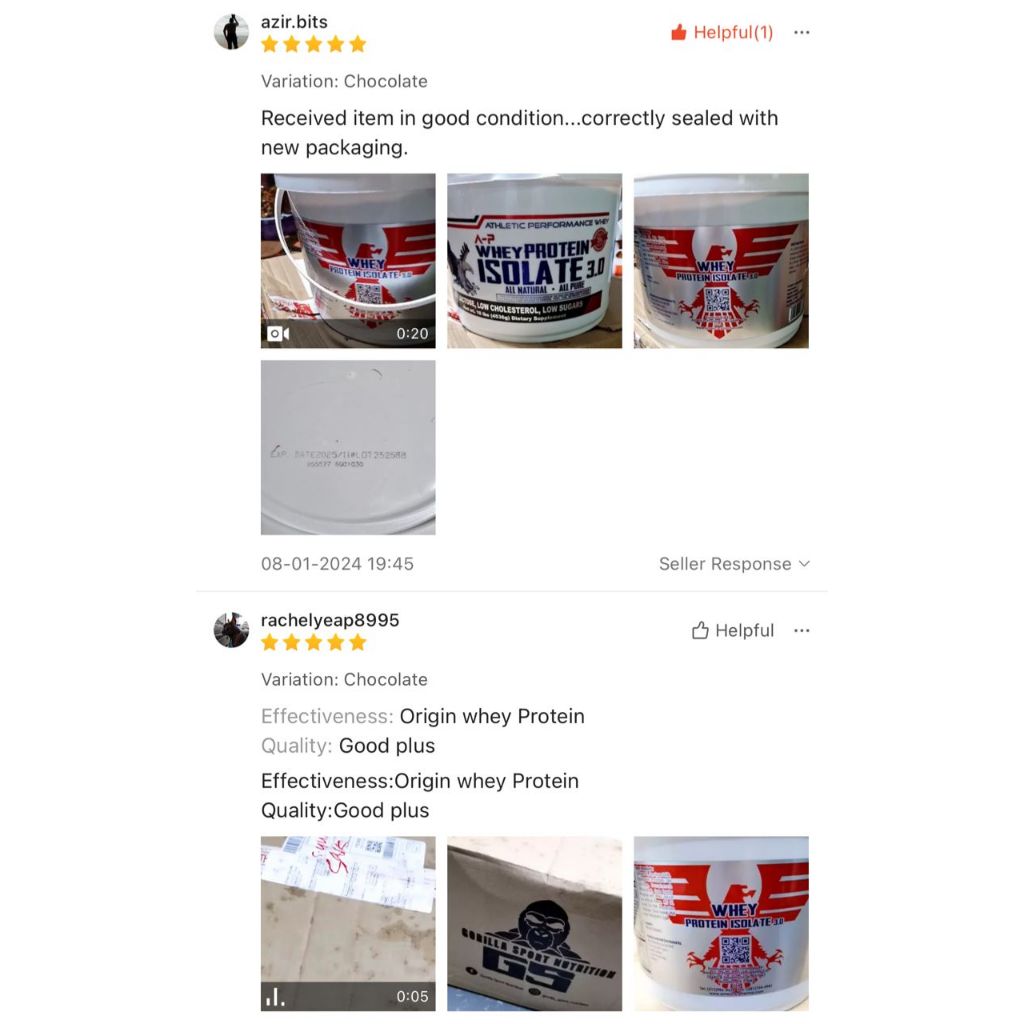Open rachelyeap8995's profile avatar

point(231,630)
